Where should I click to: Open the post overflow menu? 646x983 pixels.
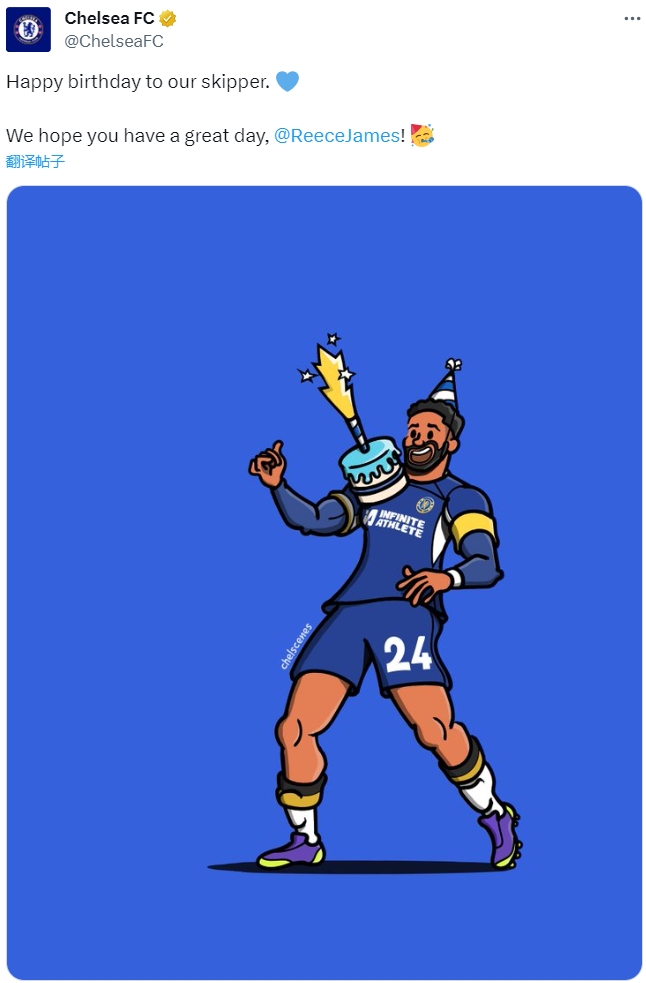631,18
